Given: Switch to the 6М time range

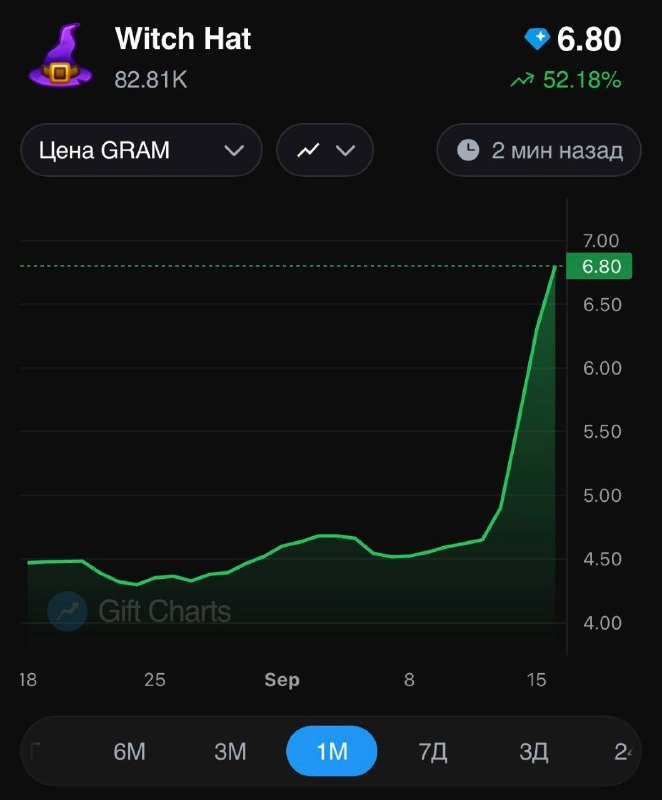Looking at the screenshot, I should point(129,752).
